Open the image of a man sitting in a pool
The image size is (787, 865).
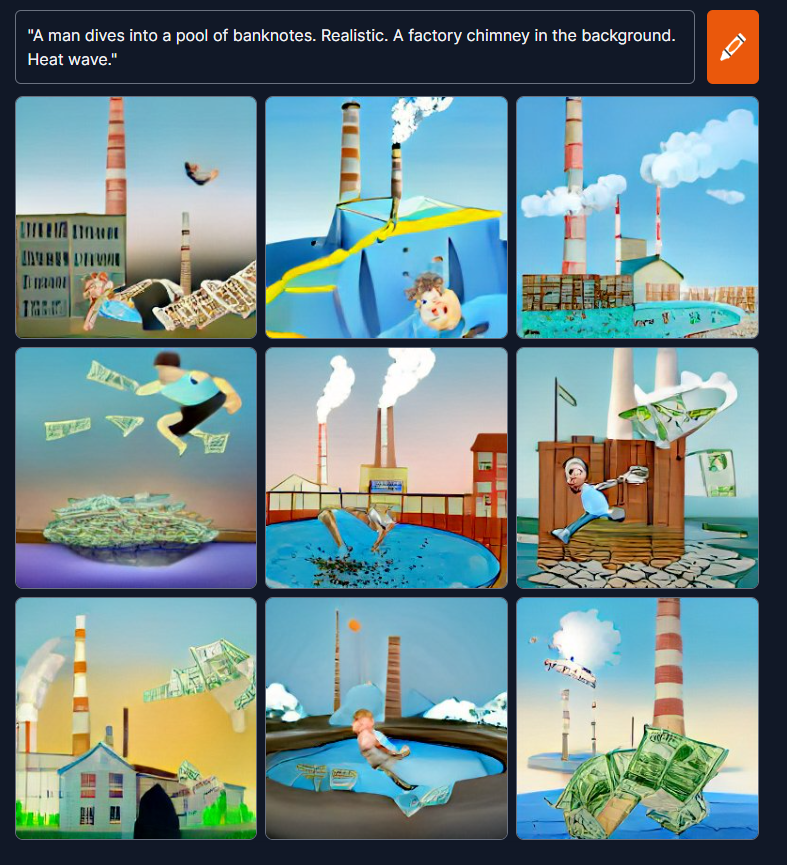386,718
